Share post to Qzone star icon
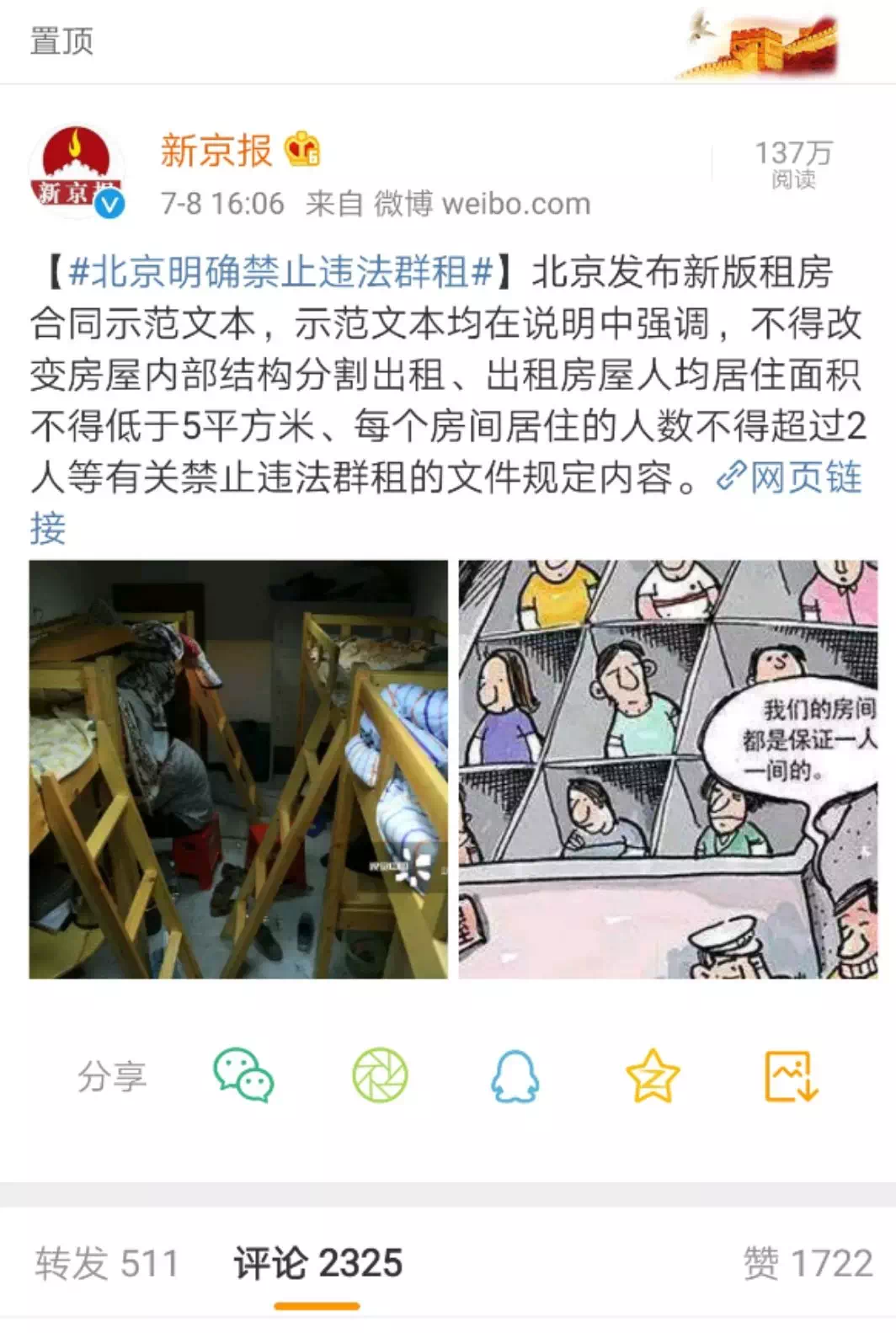 click(x=653, y=1075)
